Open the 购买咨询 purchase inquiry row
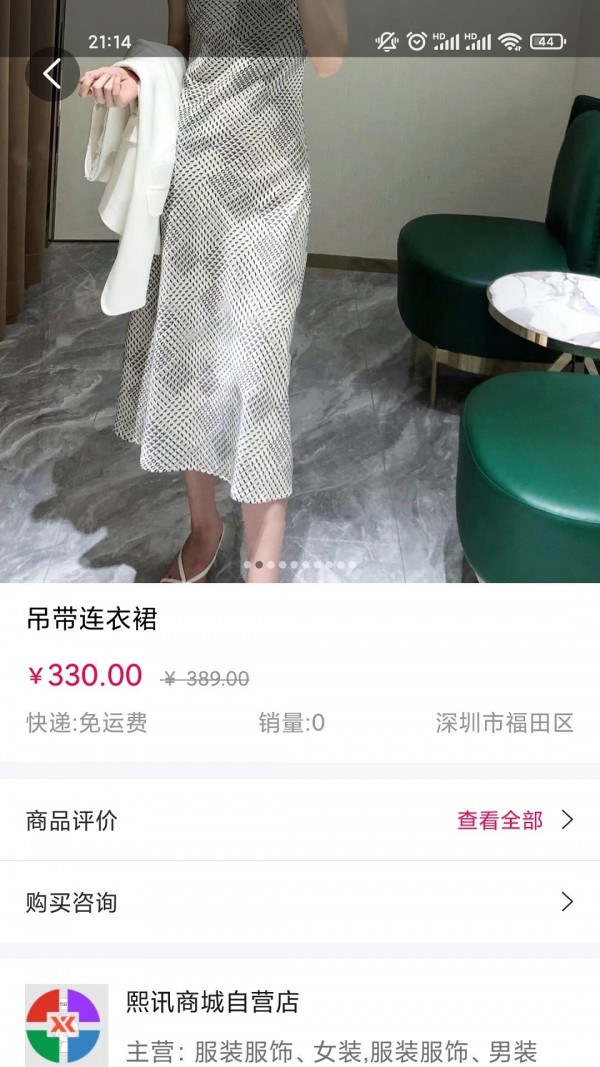The height and width of the screenshot is (1067, 600). click(300, 902)
